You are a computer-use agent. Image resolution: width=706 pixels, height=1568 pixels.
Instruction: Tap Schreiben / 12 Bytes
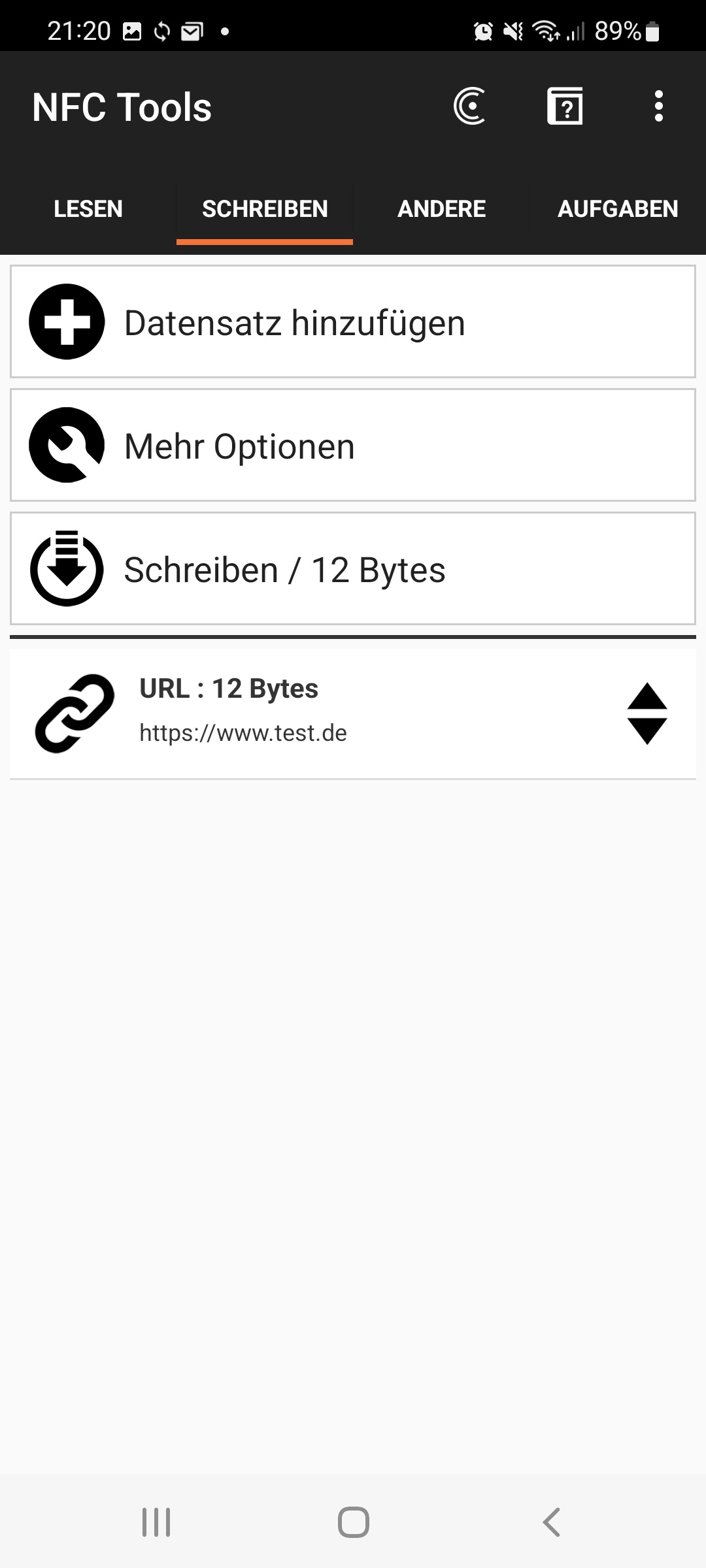(x=353, y=568)
